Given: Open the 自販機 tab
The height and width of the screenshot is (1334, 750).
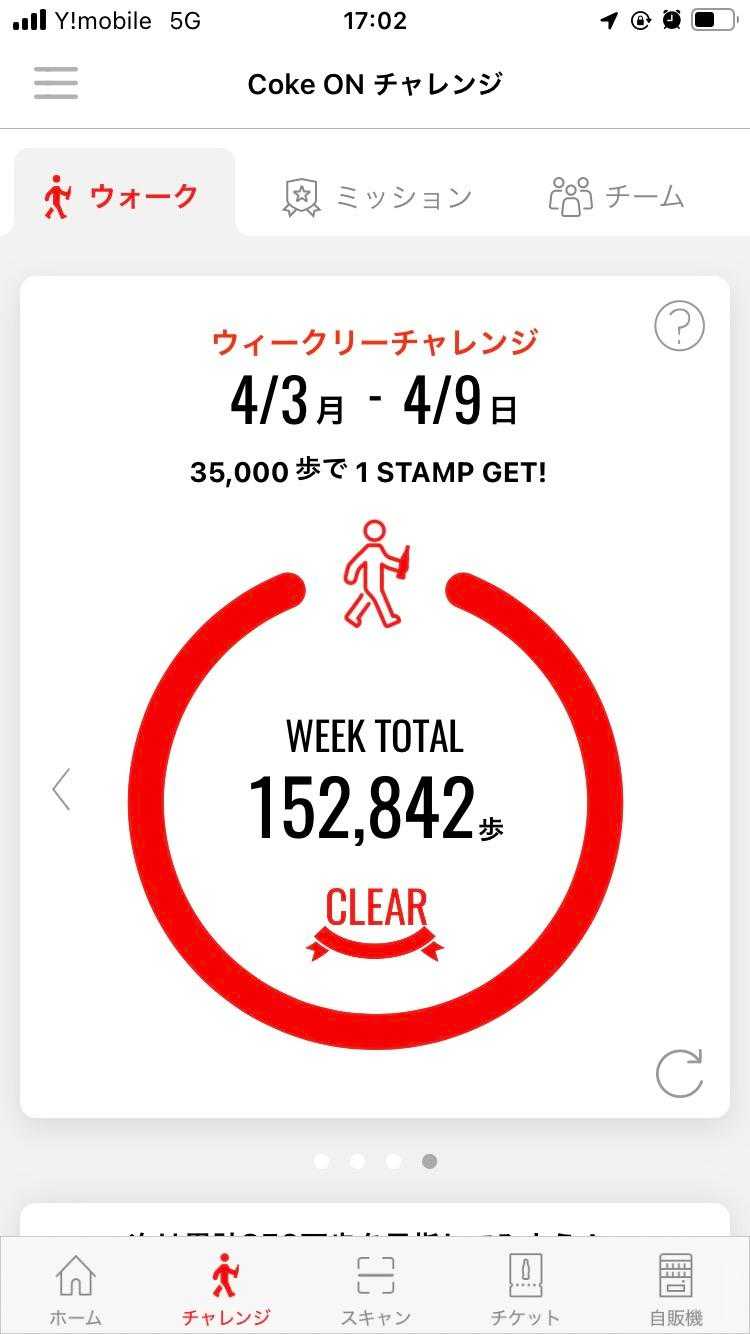Looking at the screenshot, I should 676,1289.
